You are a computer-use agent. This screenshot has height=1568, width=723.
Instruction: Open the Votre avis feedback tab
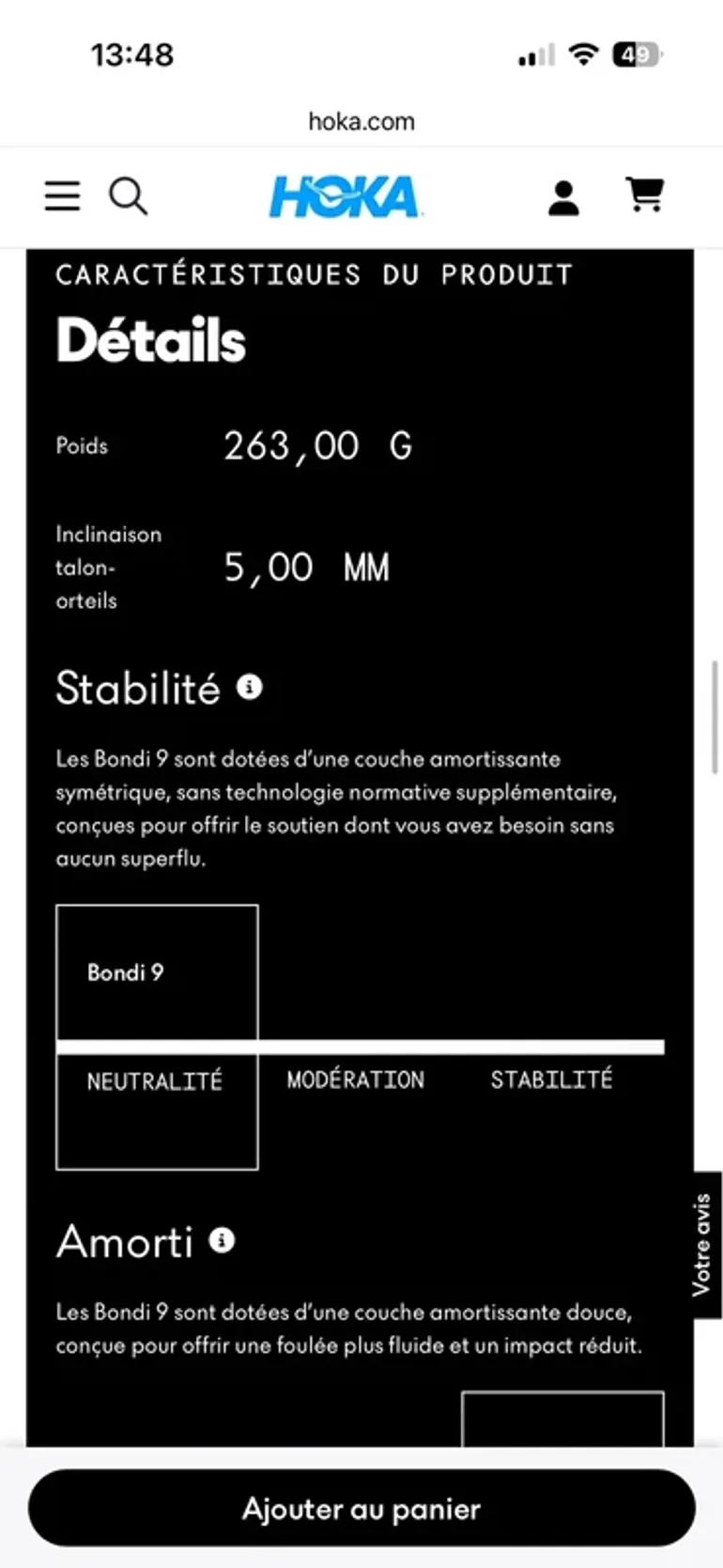(x=701, y=1245)
